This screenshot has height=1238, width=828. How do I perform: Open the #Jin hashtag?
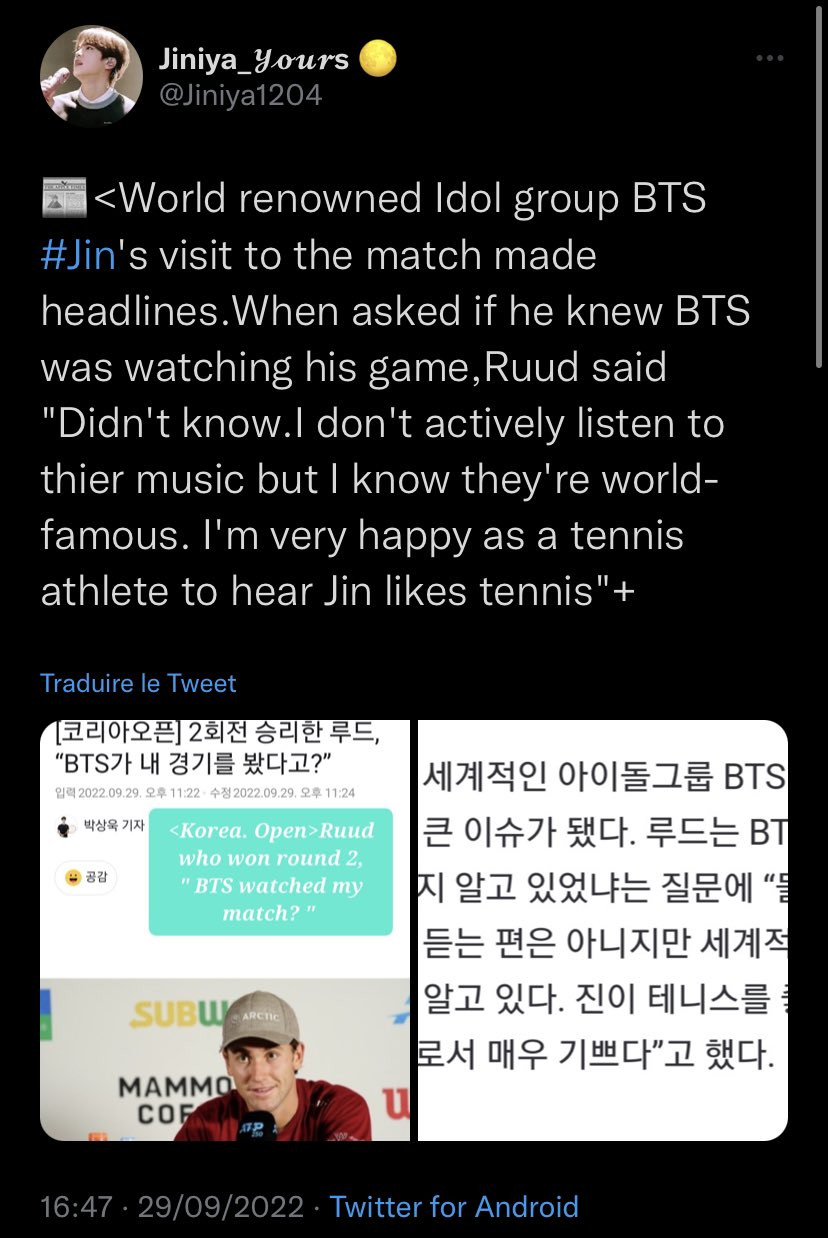pos(80,256)
